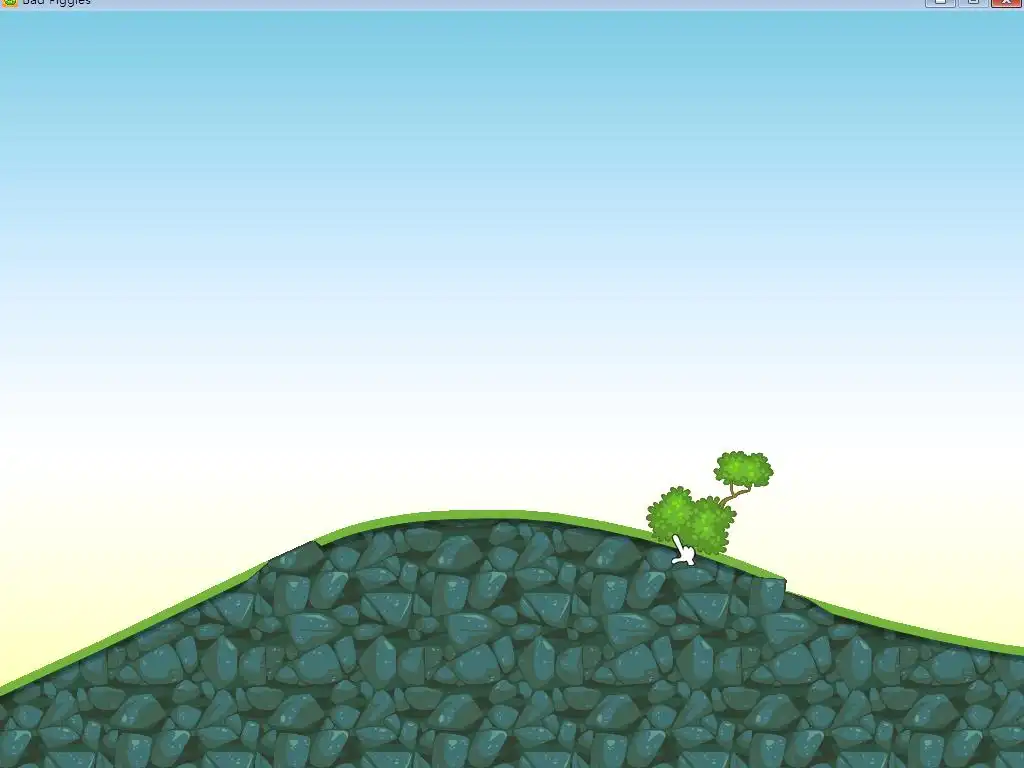Screen dimensions: 1024x768
Task: Minimize the Bad Piggies game window
Action: 940,3
